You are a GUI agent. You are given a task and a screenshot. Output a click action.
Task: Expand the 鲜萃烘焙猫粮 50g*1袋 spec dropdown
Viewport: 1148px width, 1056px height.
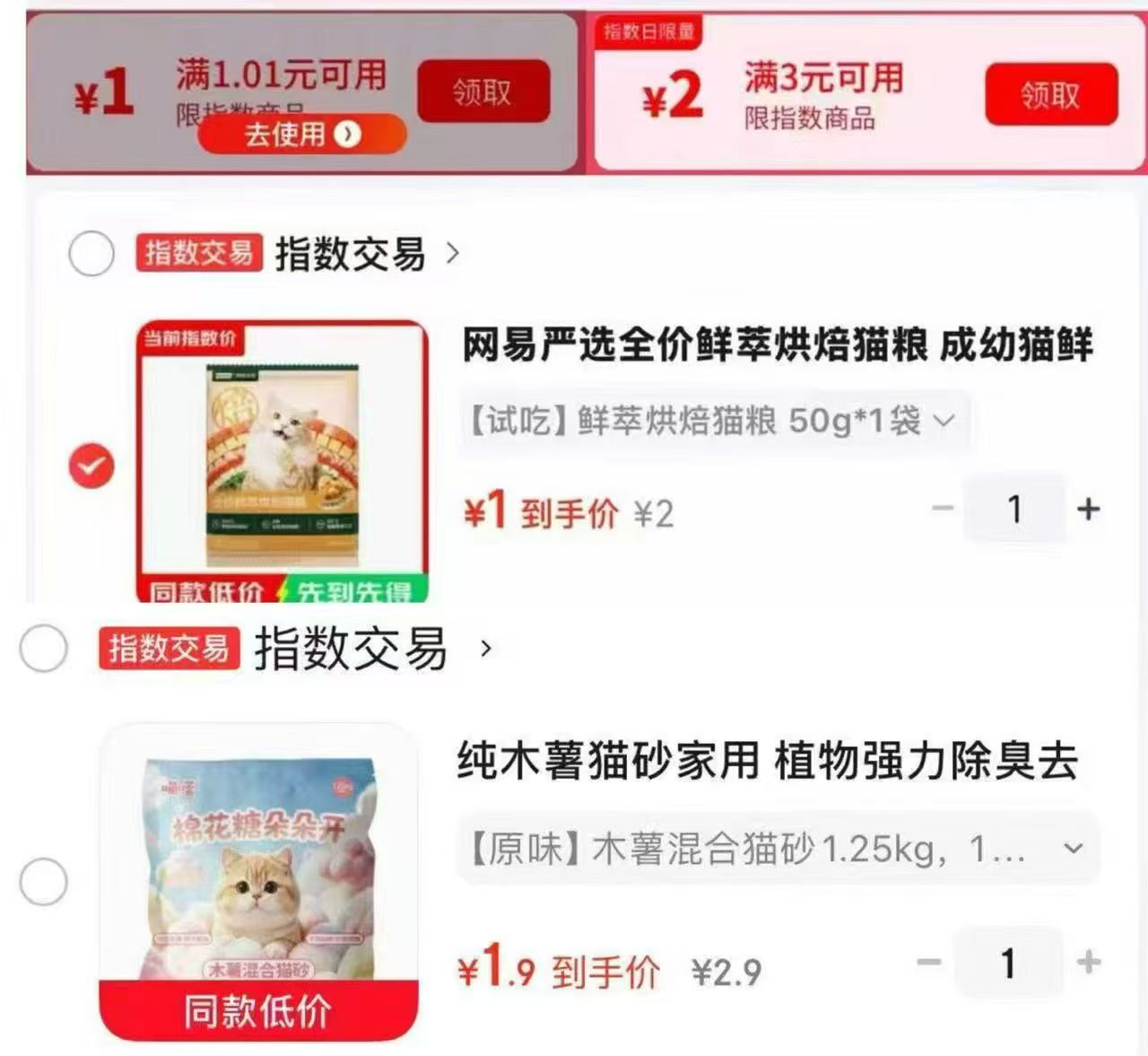pos(715,420)
